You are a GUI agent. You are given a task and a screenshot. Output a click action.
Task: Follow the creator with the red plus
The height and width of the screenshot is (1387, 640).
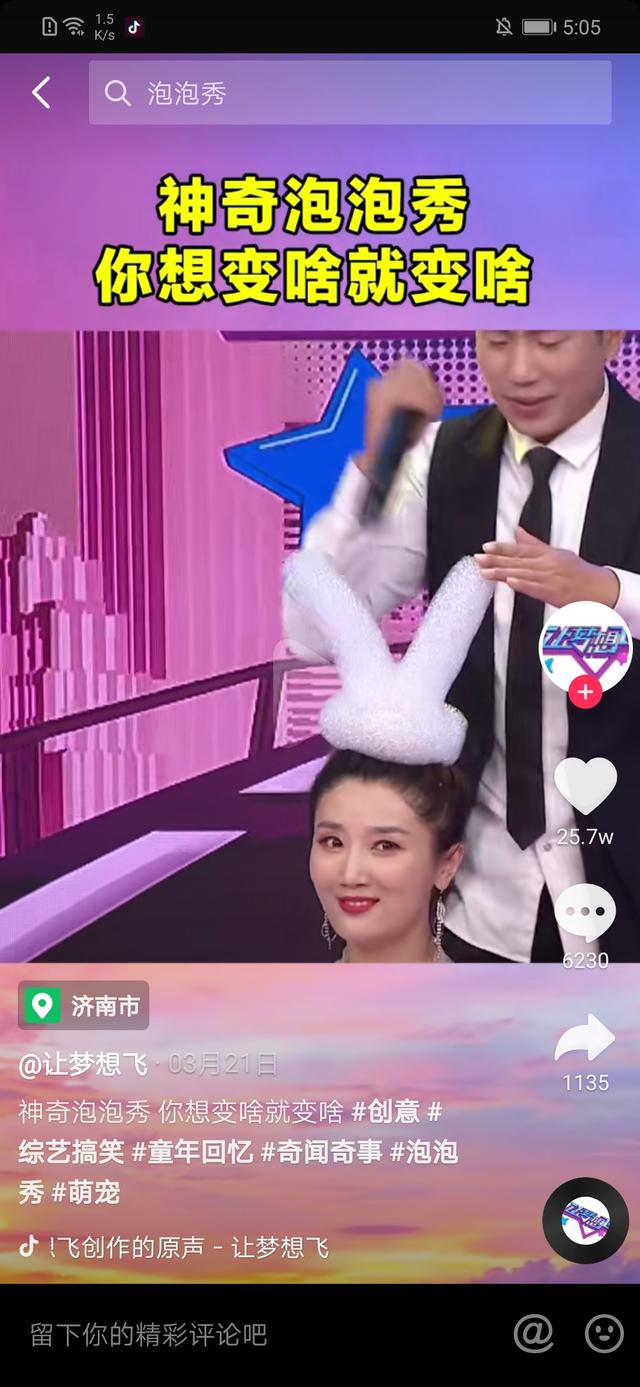pyautogui.click(x=586, y=692)
